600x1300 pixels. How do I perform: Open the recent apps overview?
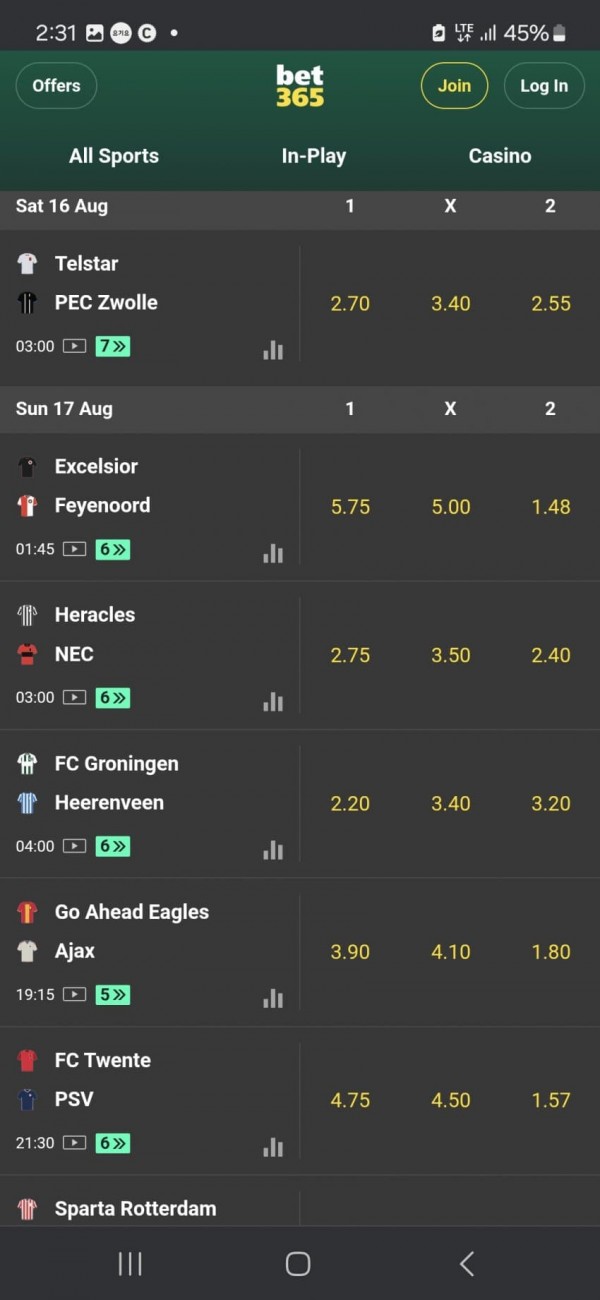(130, 1264)
